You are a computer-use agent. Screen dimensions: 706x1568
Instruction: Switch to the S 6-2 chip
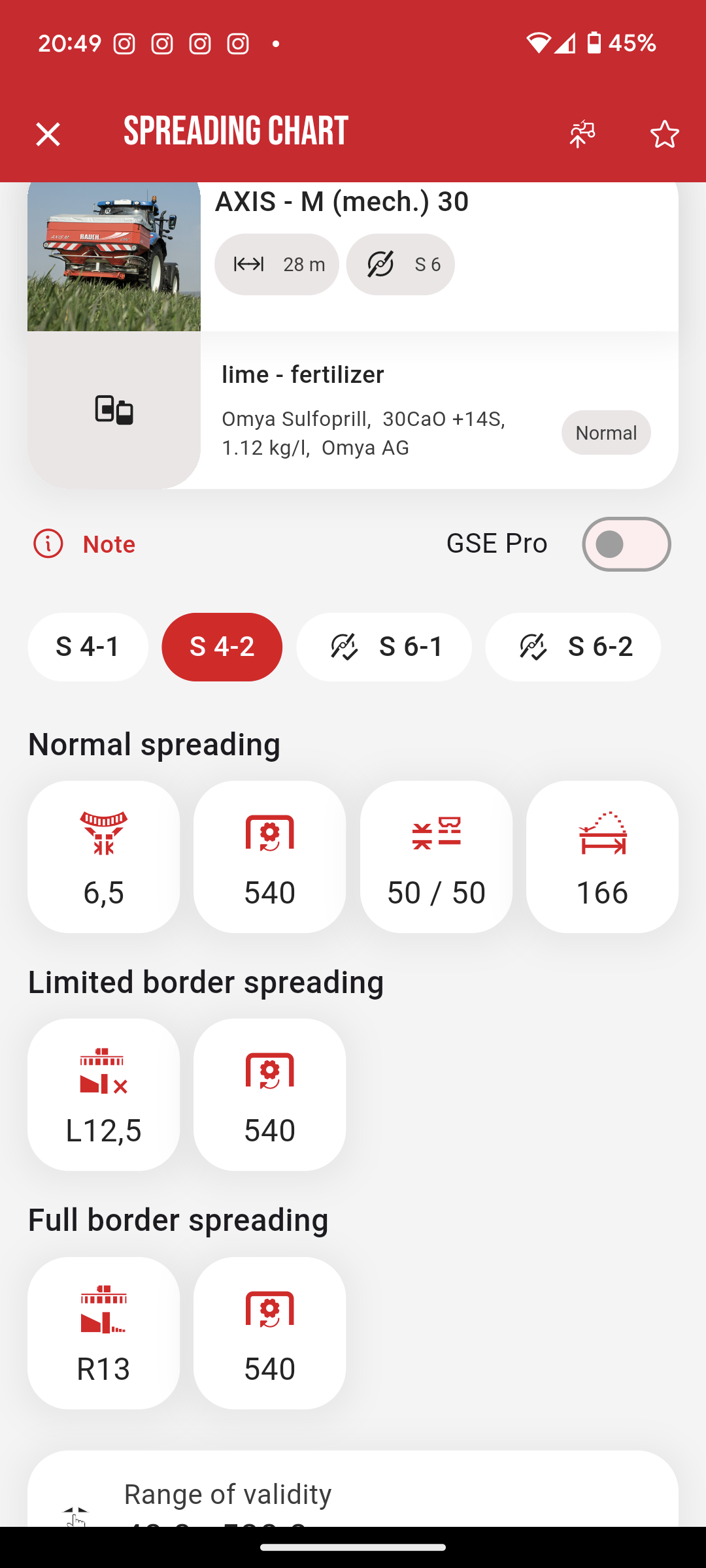(x=573, y=647)
